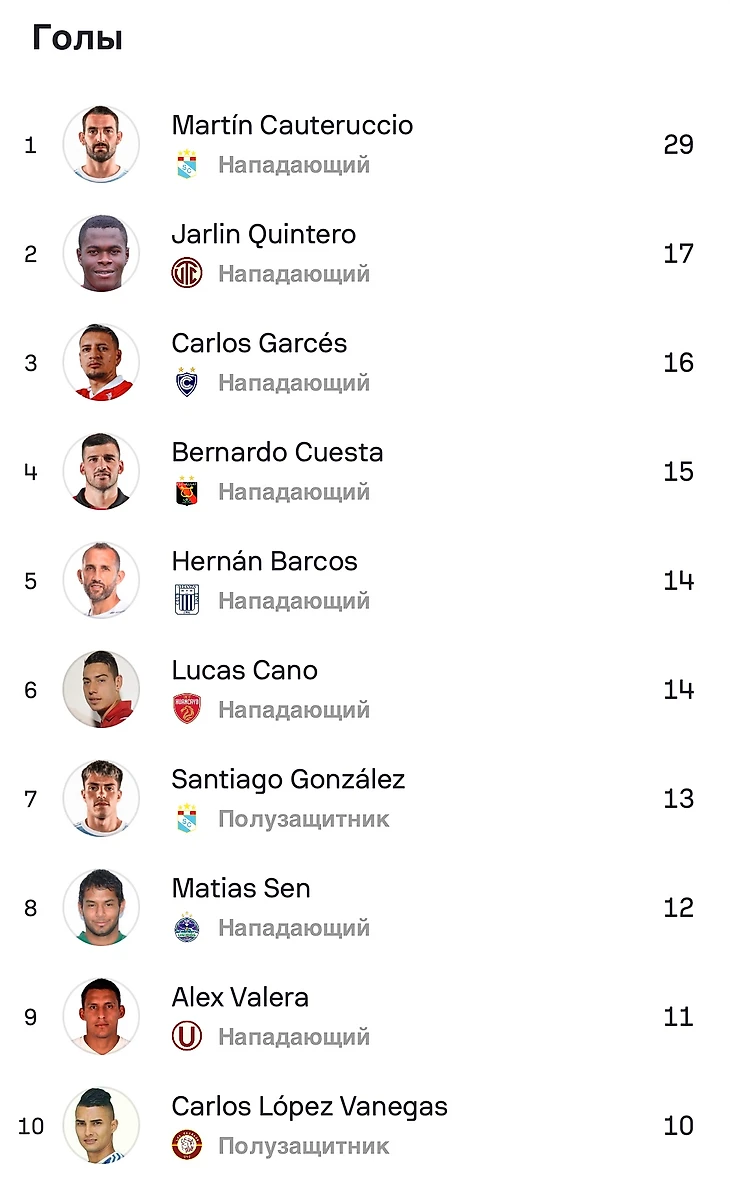Open Alex Valera's player row
730x1183 pixels.
click(x=240, y=998)
